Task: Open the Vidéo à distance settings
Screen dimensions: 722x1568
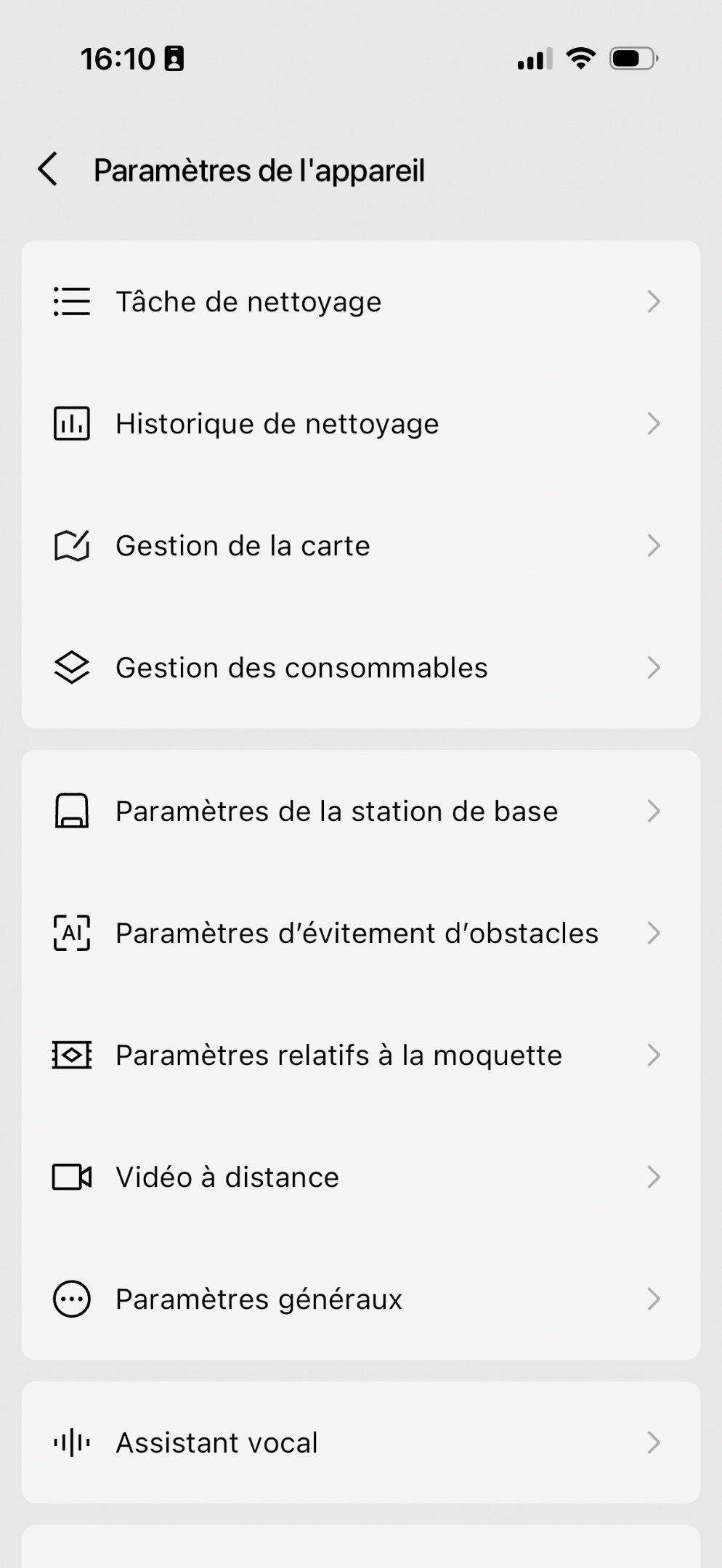Action: point(227,1177)
